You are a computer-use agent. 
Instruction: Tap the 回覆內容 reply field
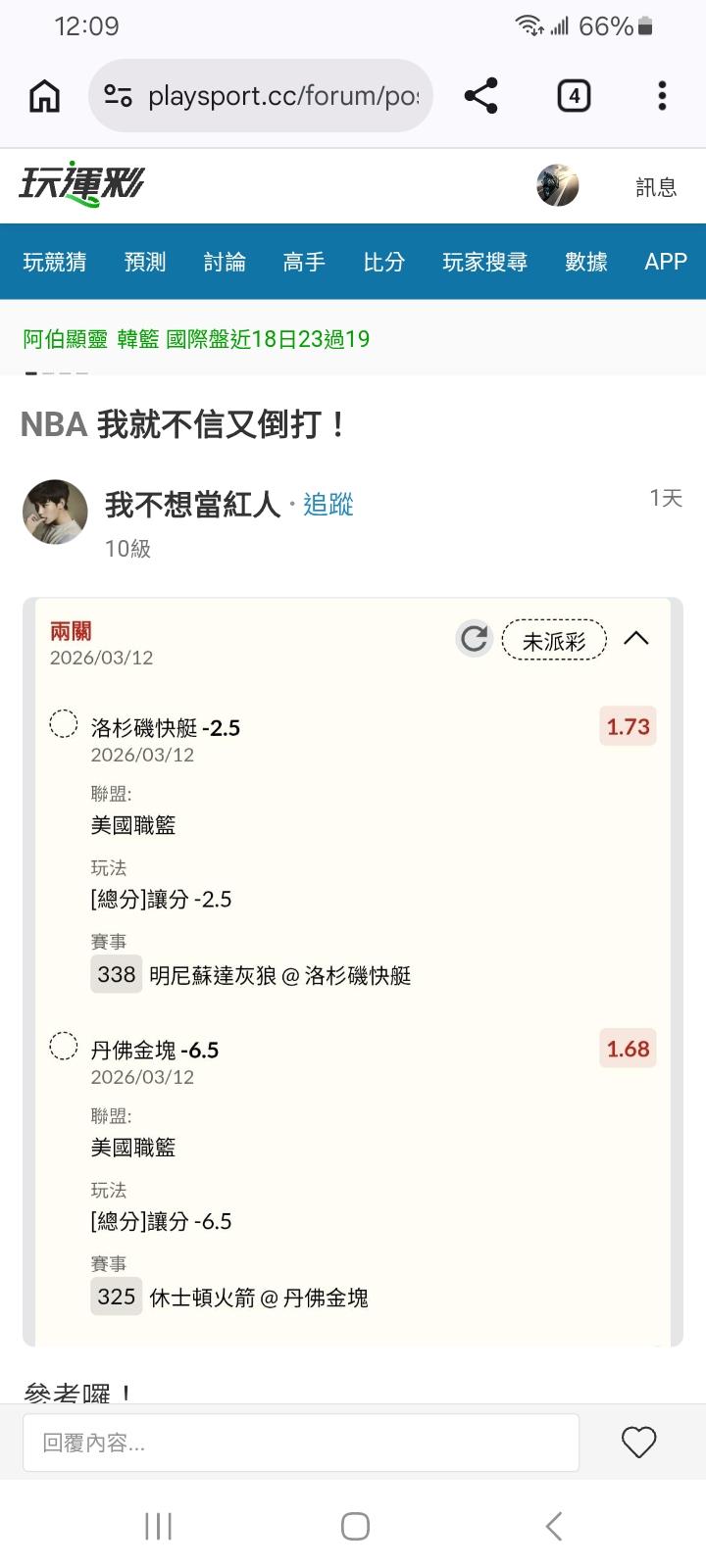click(x=301, y=1443)
